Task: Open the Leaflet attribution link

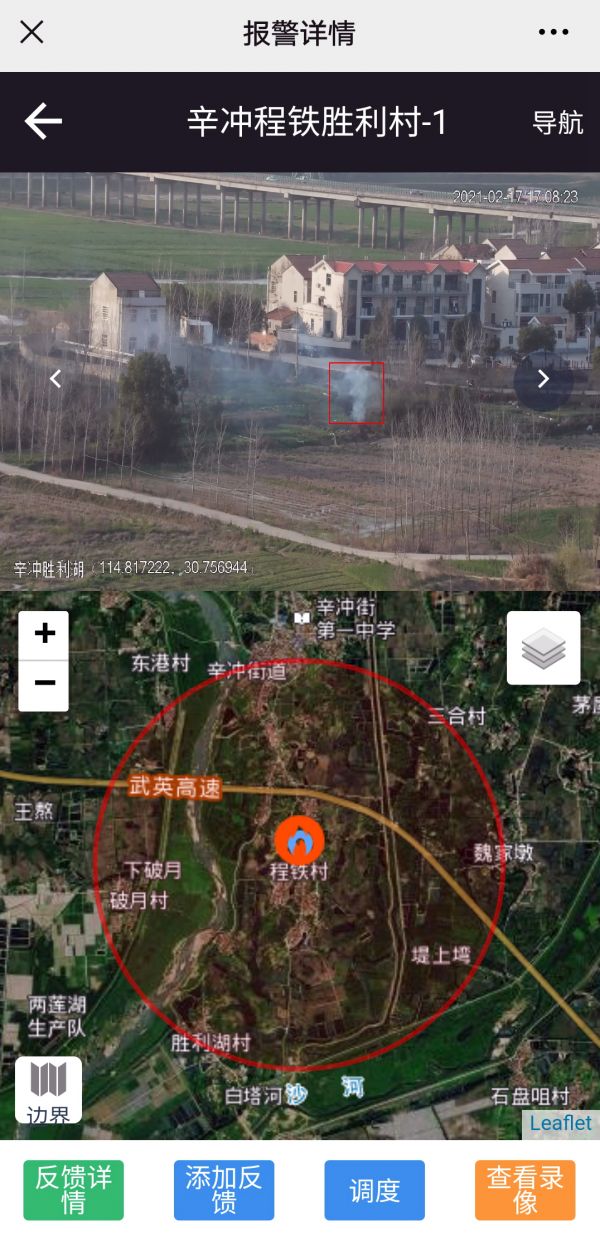Action: point(560,1123)
